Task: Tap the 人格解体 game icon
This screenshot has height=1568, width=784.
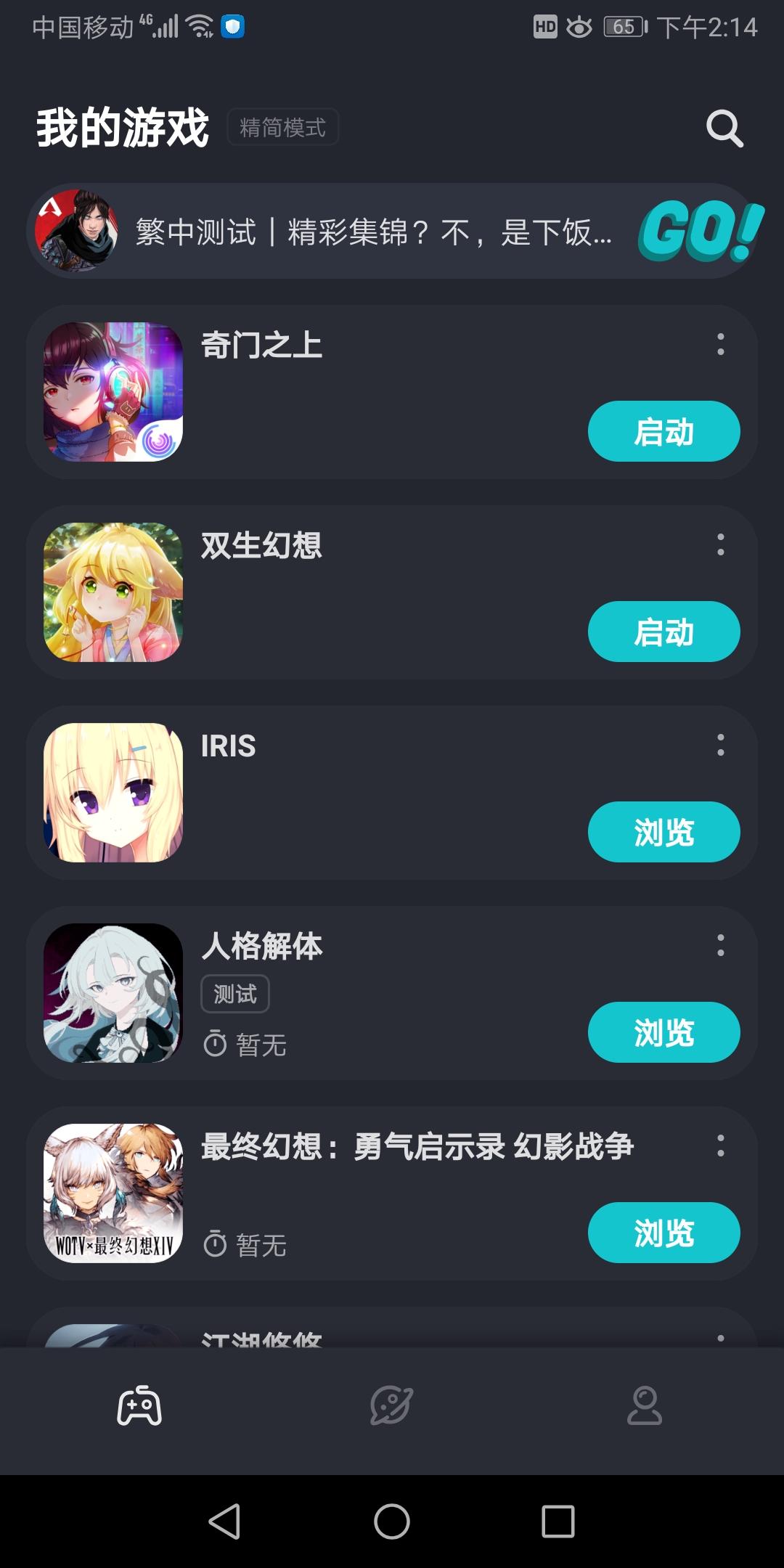Action: (x=113, y=993)
